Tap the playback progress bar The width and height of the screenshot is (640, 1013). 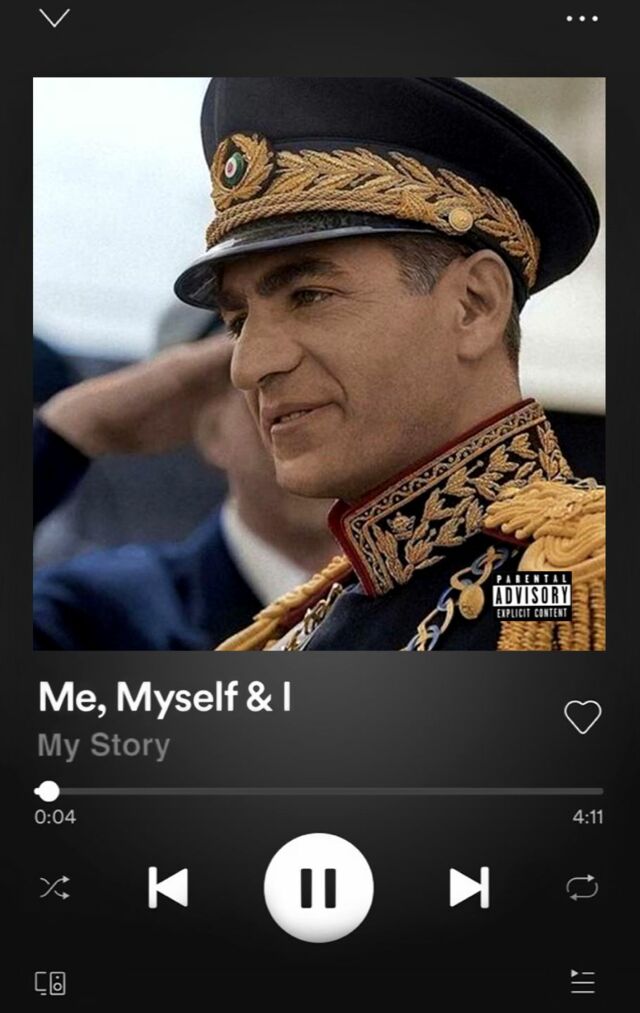click(320, 791)
